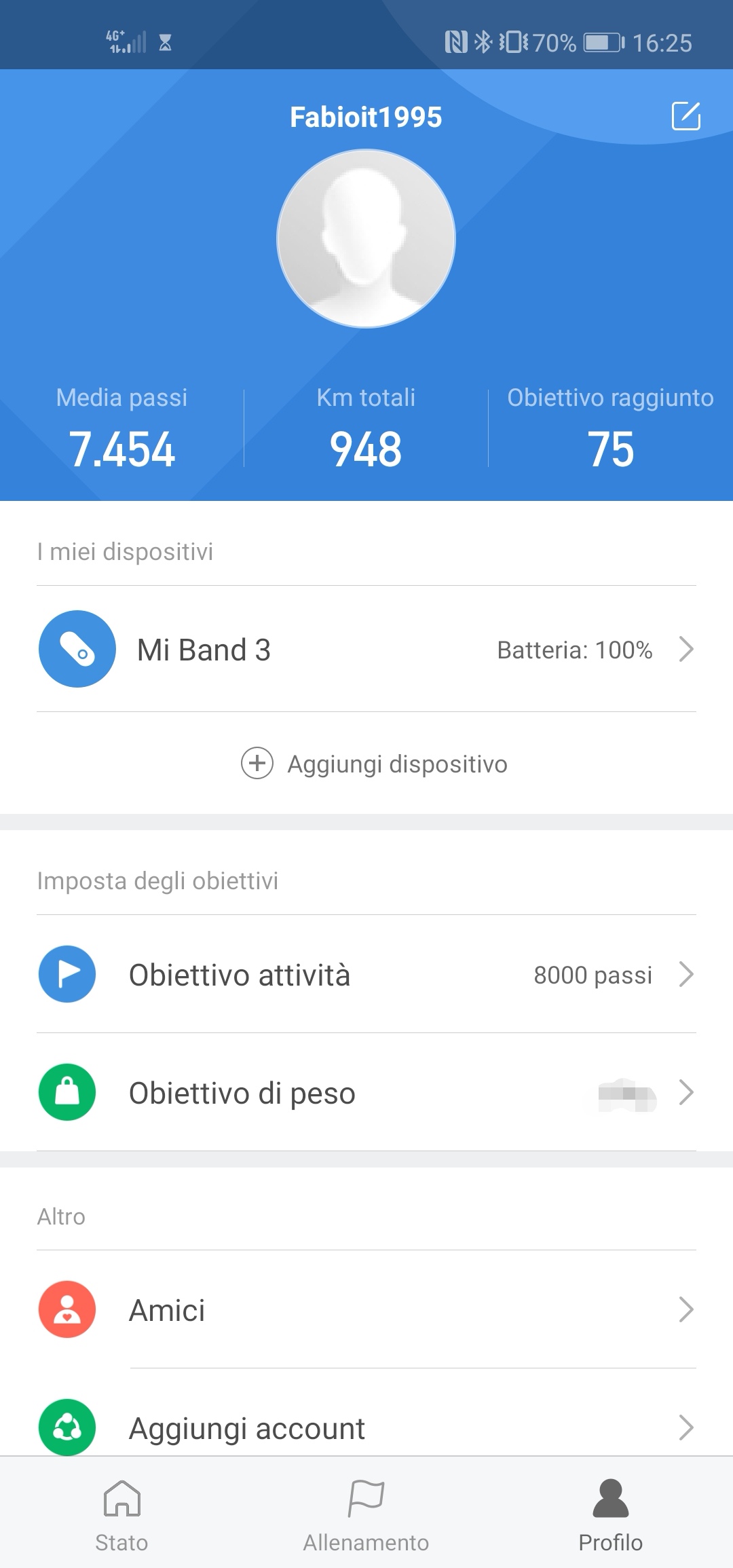This screenshot has height=1568, width=733.
Task: Open the profile avatar picture
Action: (366, 239)
